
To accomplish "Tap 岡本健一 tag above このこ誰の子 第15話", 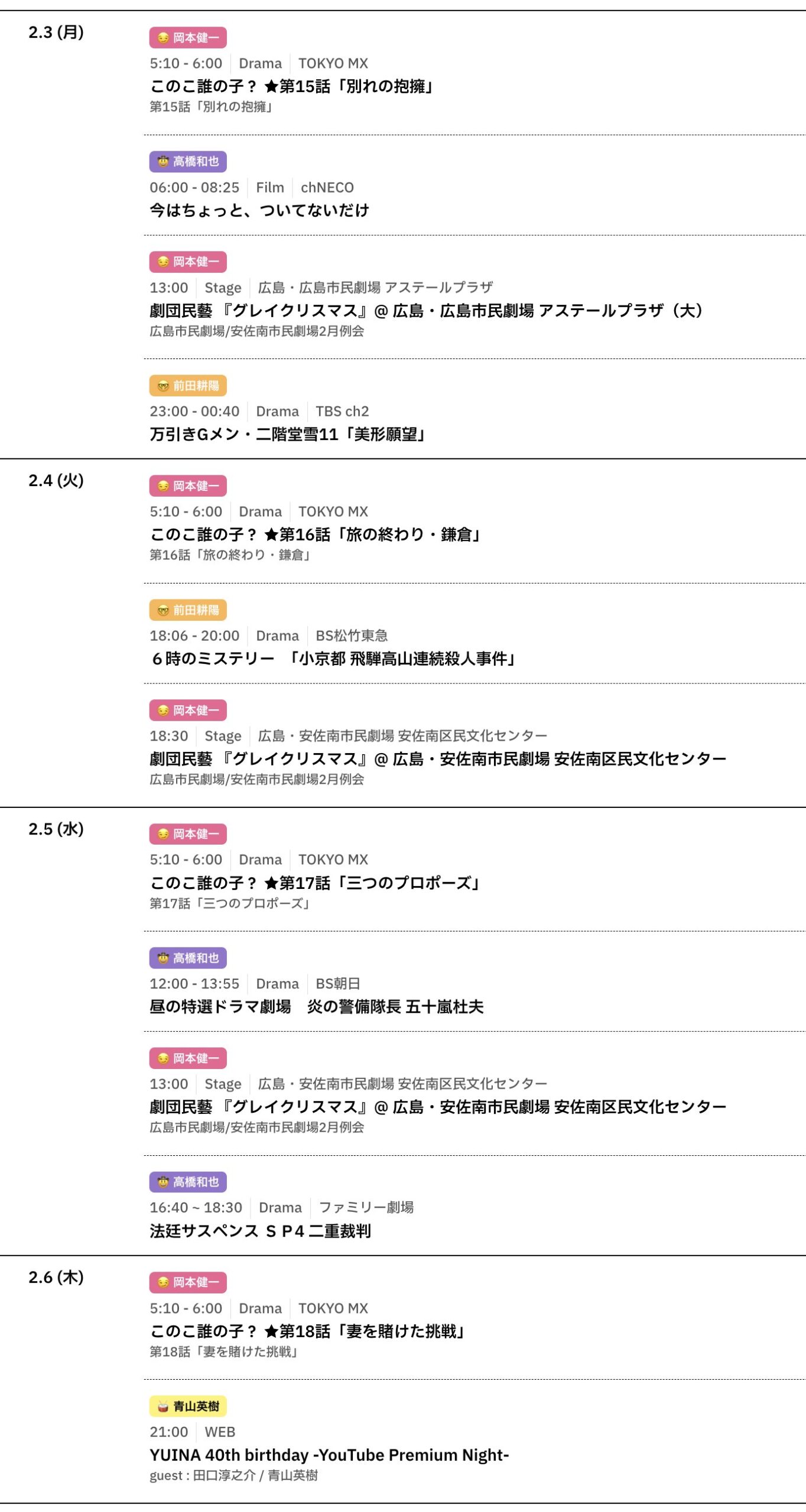I will click(x=188, y=38).
